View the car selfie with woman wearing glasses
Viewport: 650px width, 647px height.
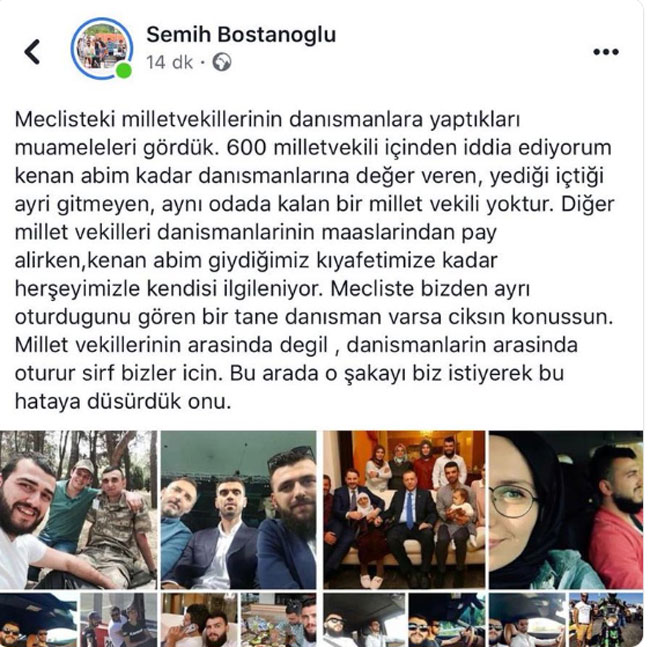point(565,509)
